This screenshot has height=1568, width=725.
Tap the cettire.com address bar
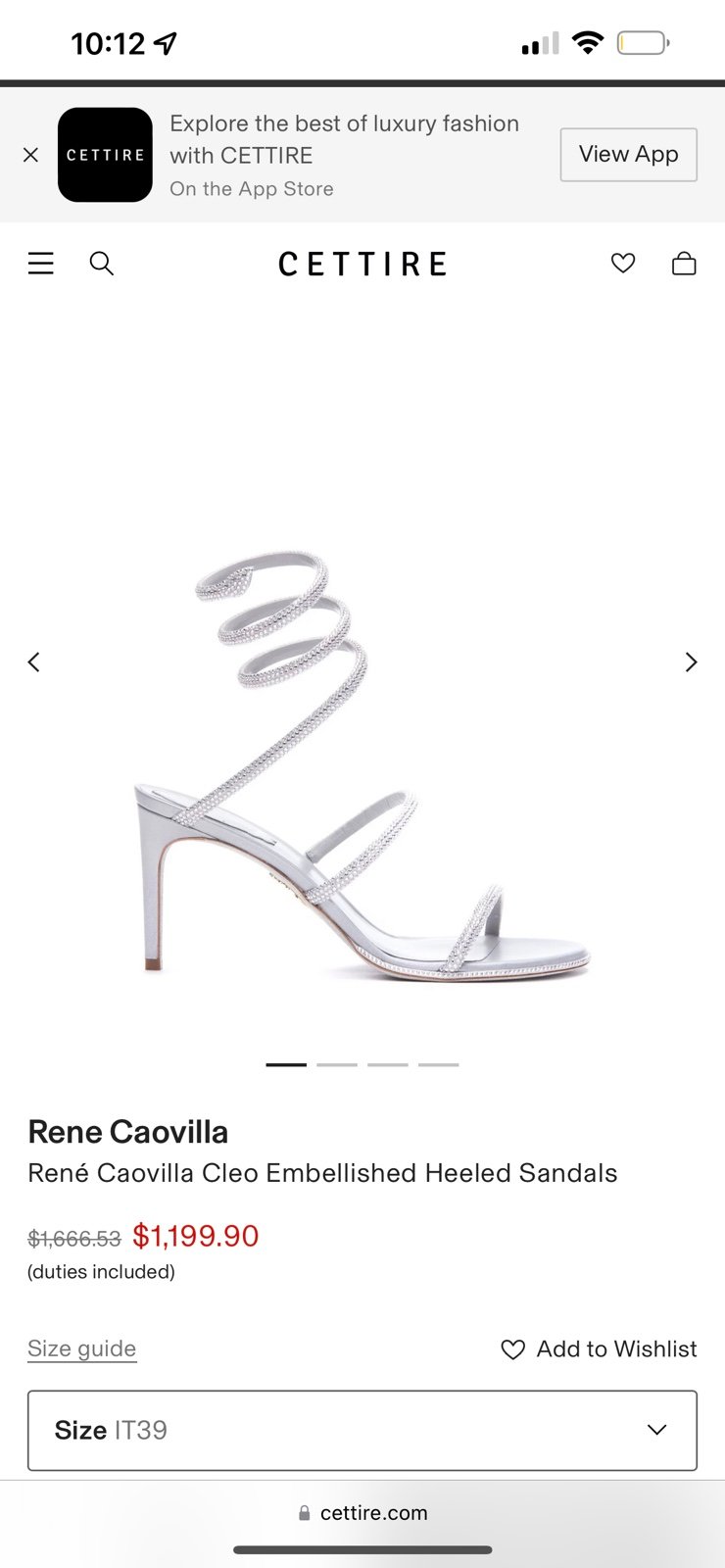click(x=362, y=1513)
